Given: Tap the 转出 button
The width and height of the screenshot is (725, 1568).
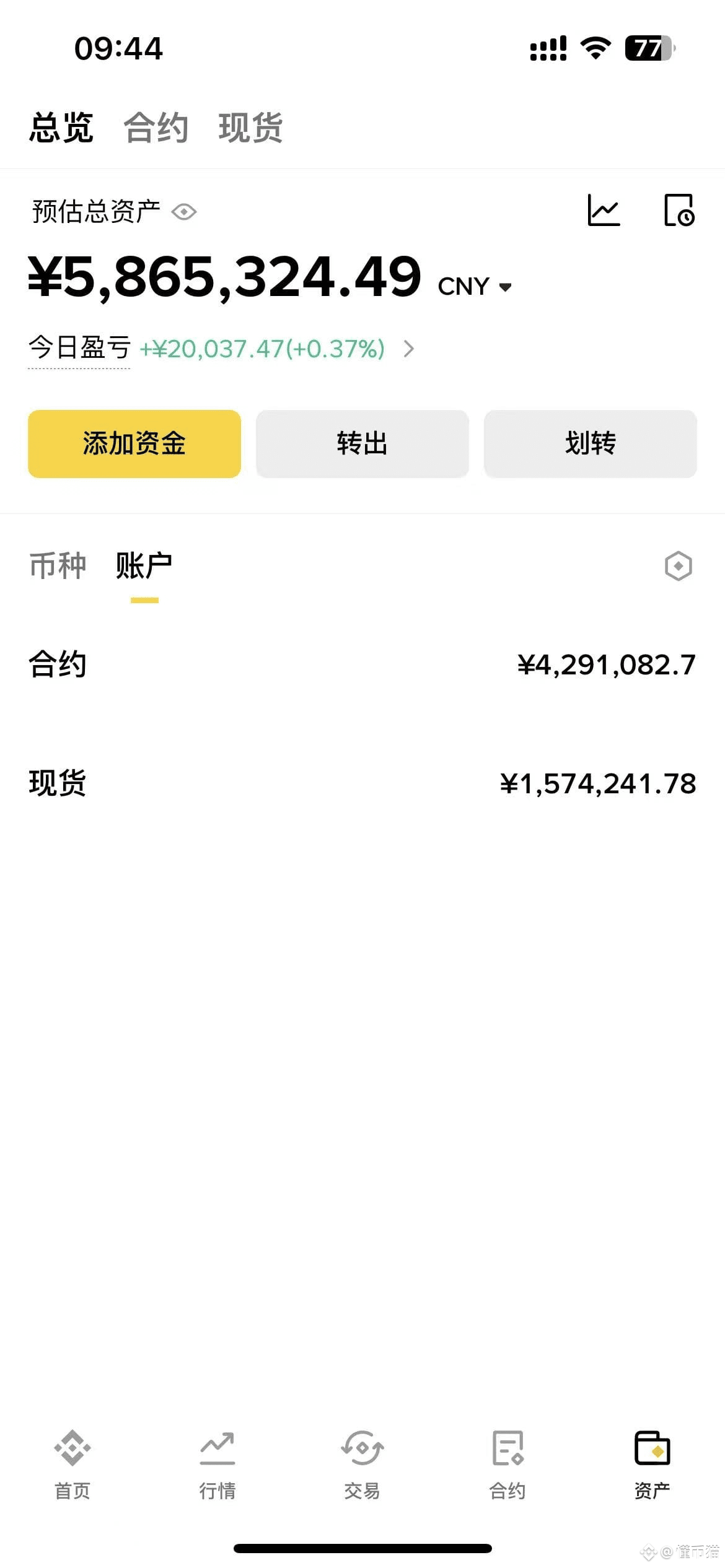Looking at the screenshot, I should 362,443.
